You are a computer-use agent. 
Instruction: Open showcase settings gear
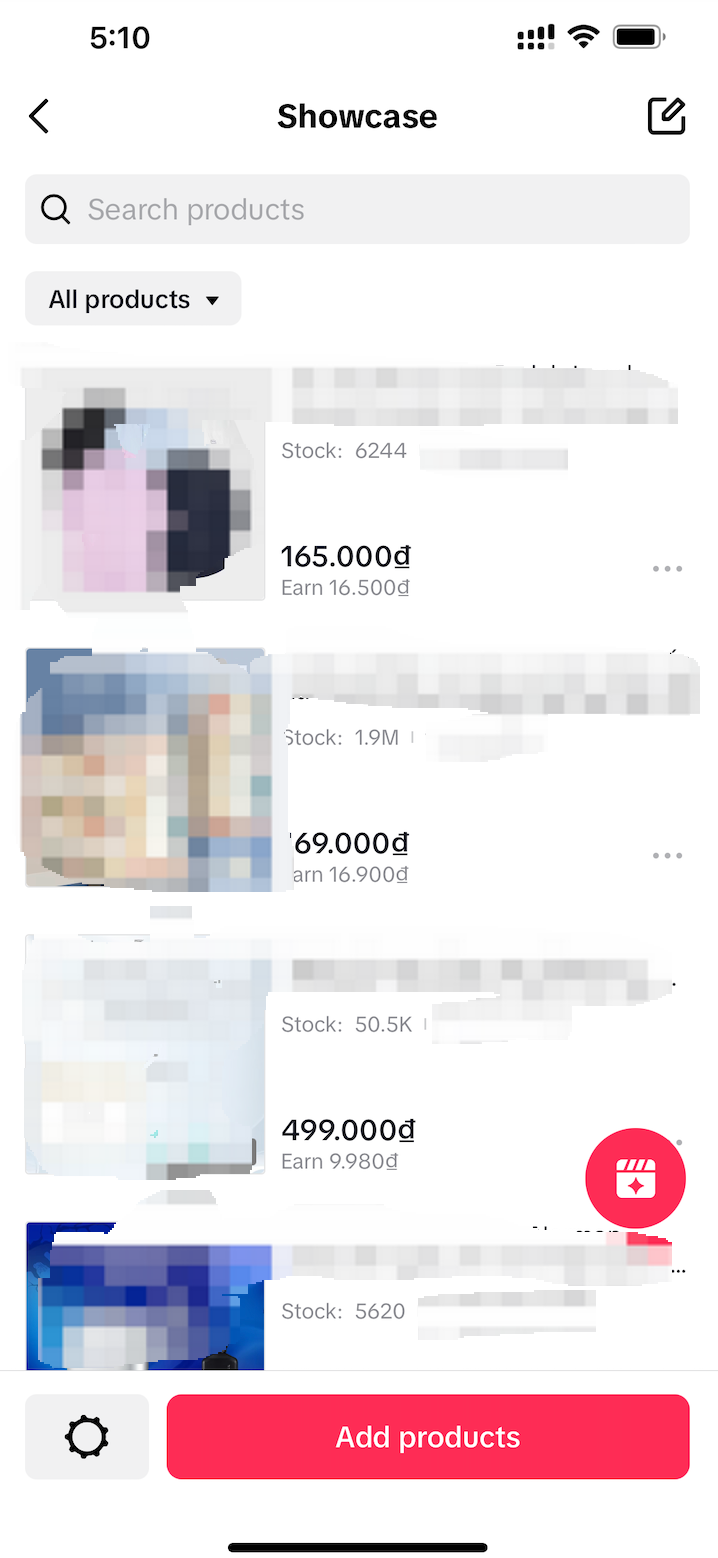pos(87,1437)
